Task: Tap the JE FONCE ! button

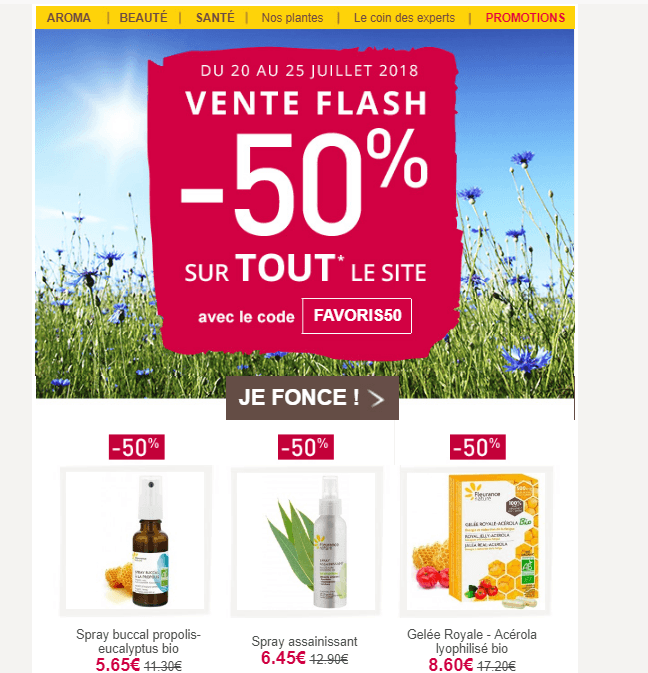Action: pos(312,398)
